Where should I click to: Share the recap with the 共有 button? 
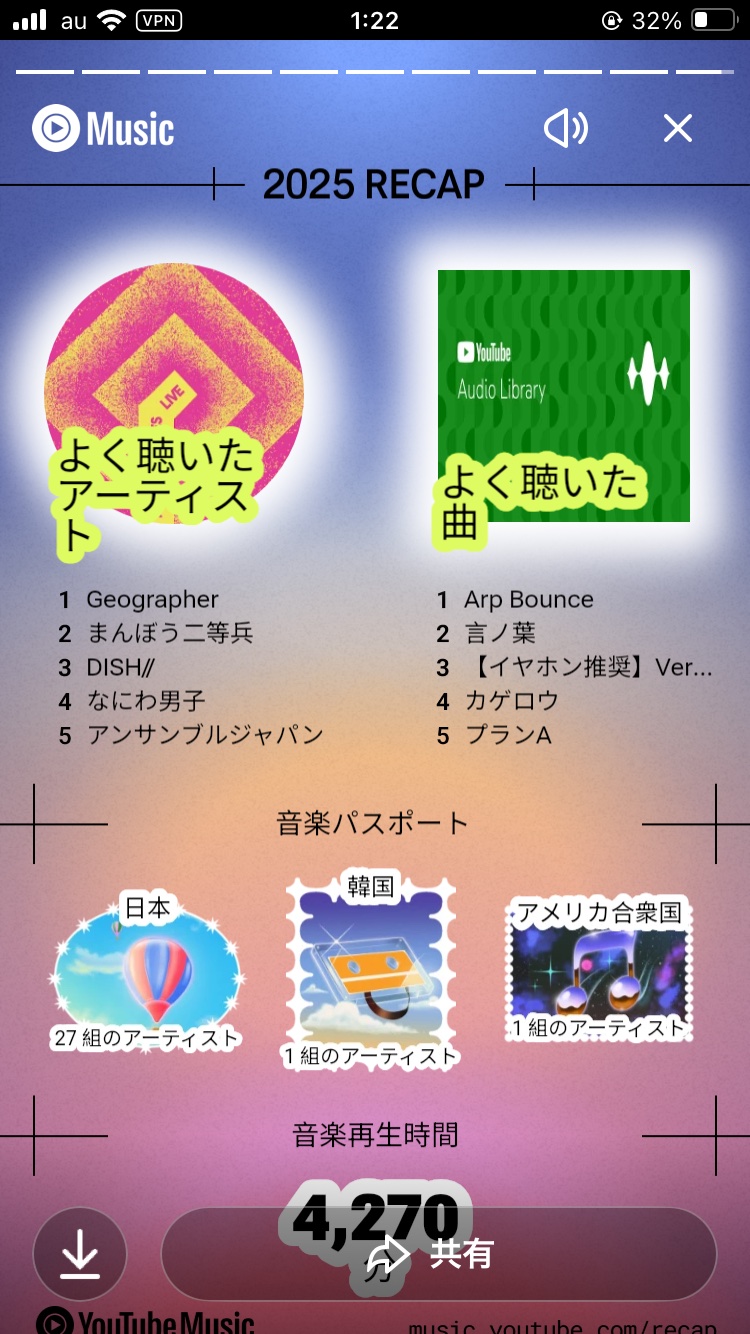[438, 1254]
